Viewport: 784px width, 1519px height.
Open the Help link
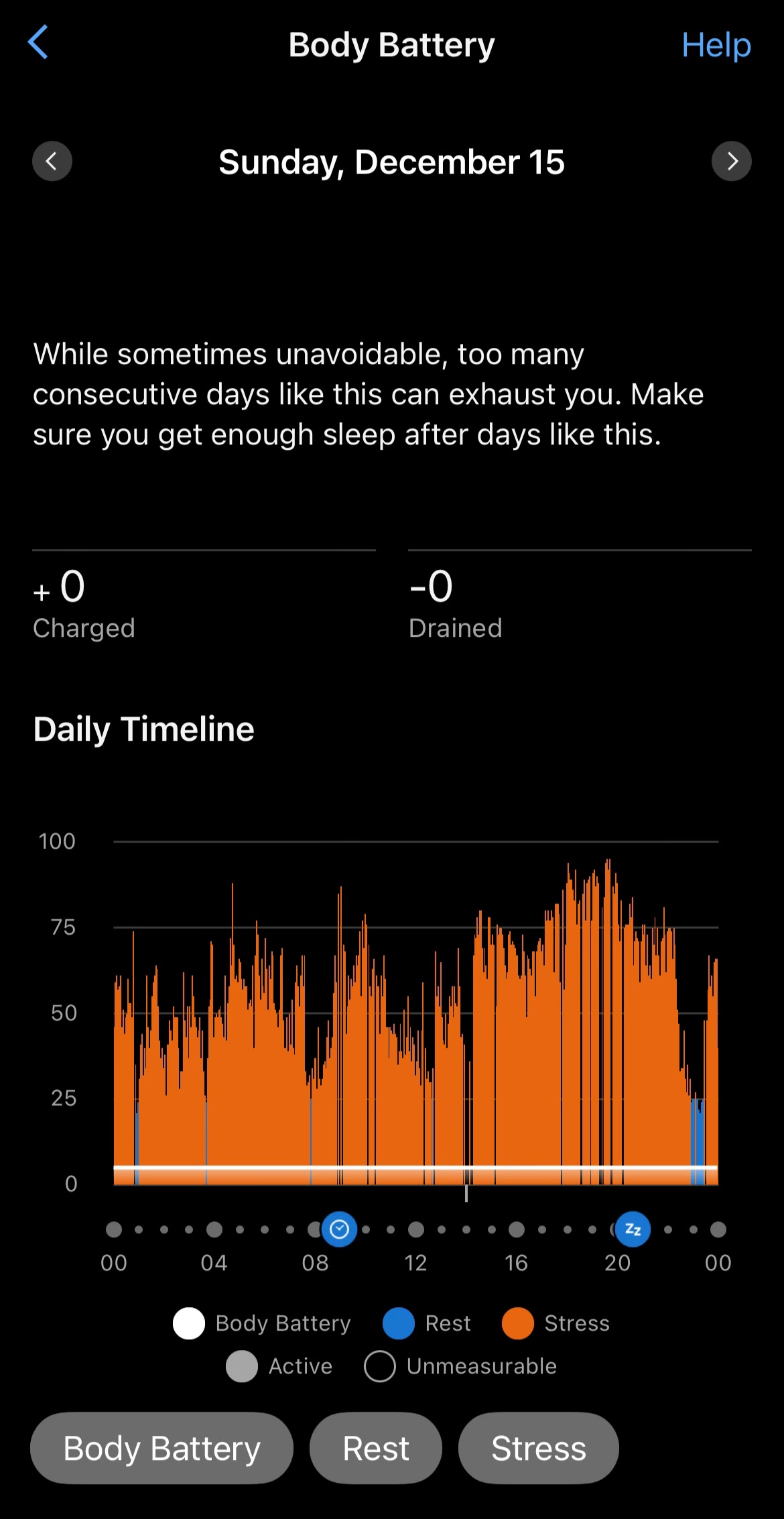716,46
